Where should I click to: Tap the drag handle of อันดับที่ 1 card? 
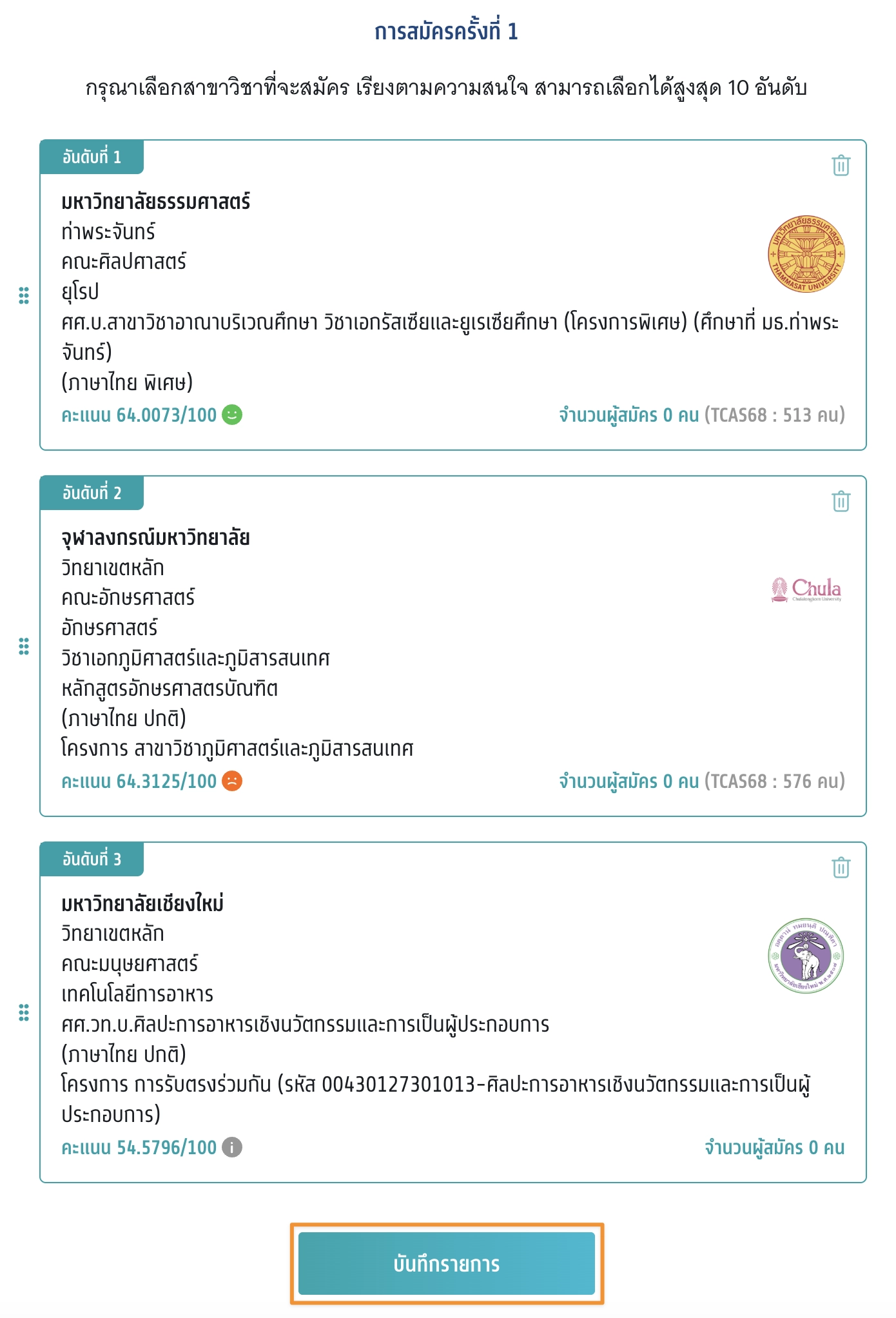24,295
